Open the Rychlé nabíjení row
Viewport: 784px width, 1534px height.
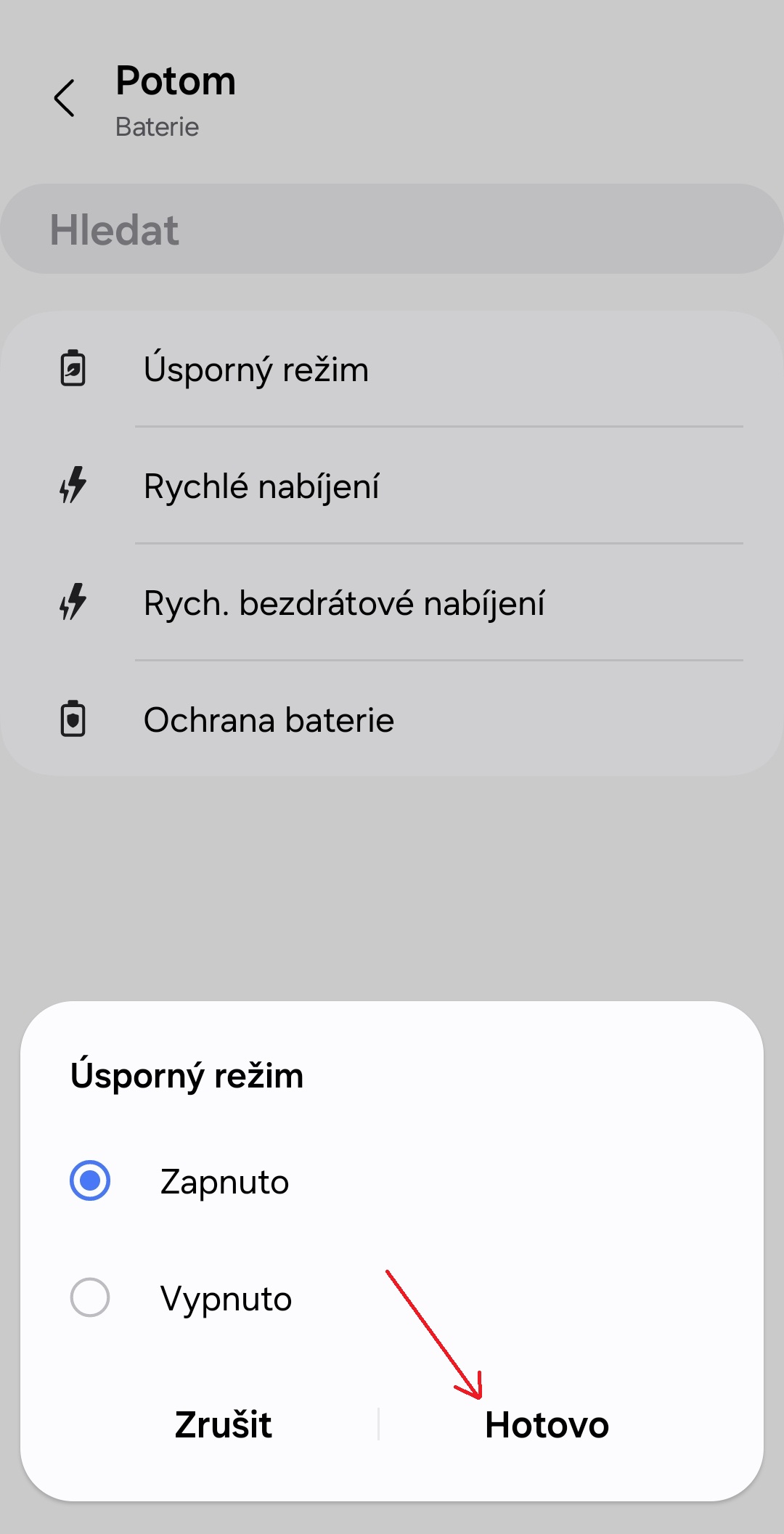[x=392, y=486]
